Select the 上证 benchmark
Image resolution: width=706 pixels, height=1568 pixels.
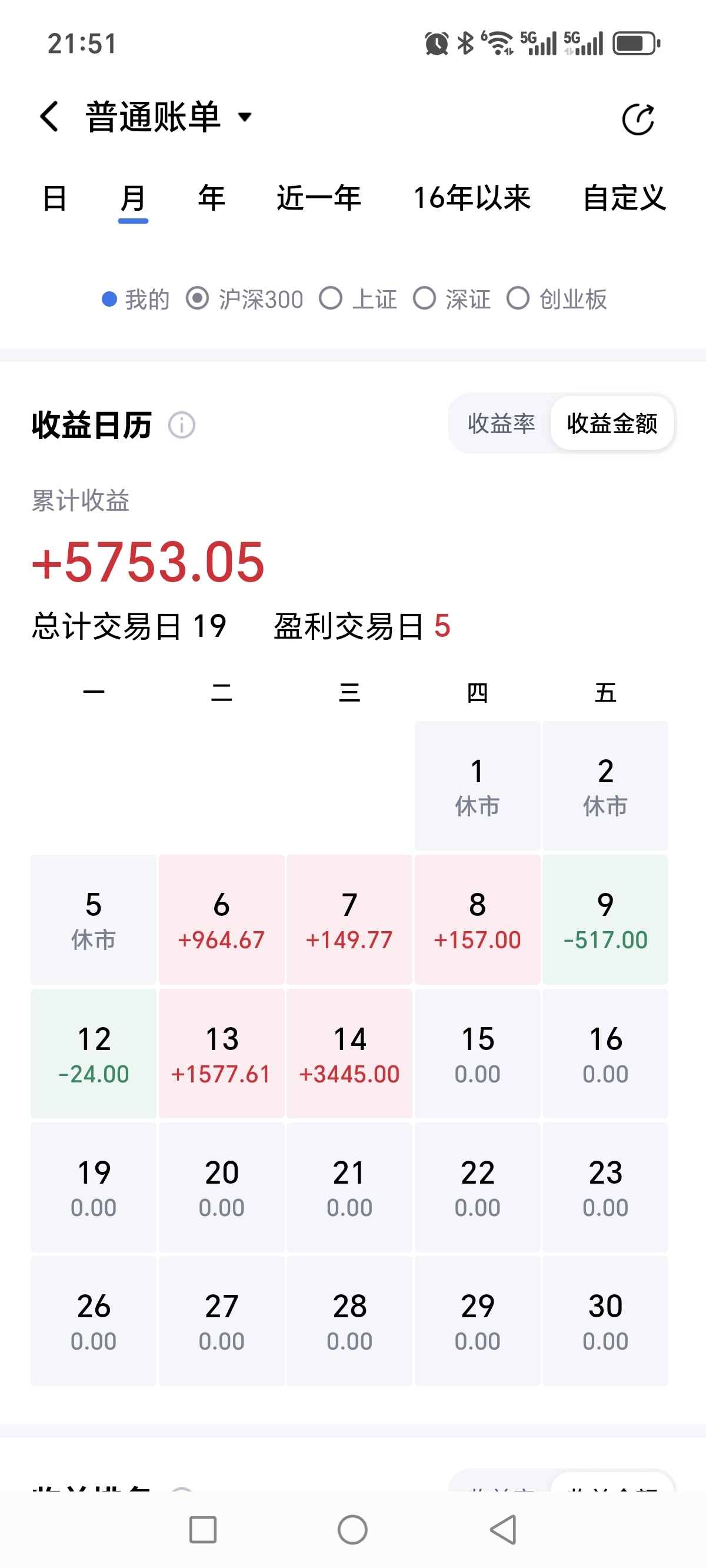(x=358, y=299)
